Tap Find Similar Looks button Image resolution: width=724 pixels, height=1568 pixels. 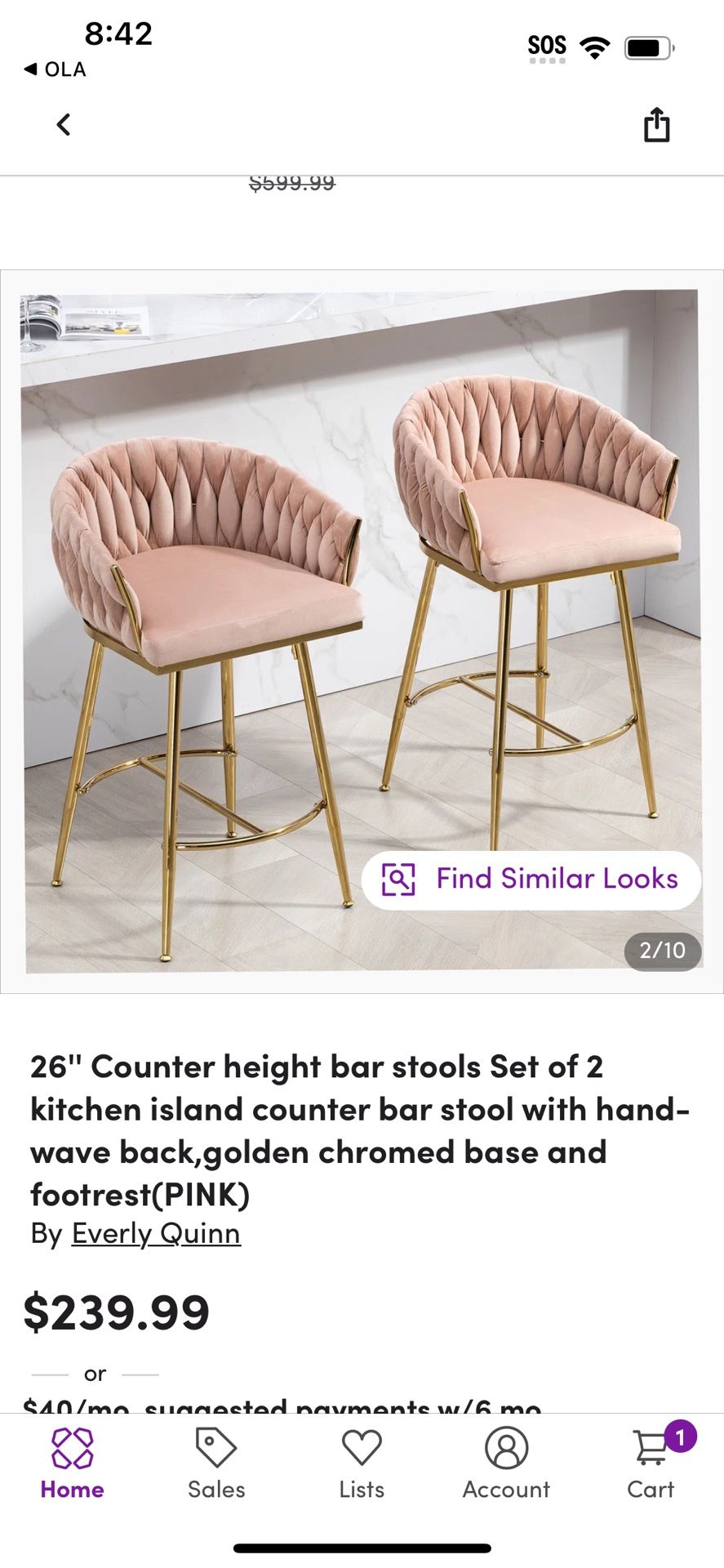point(531,880)
